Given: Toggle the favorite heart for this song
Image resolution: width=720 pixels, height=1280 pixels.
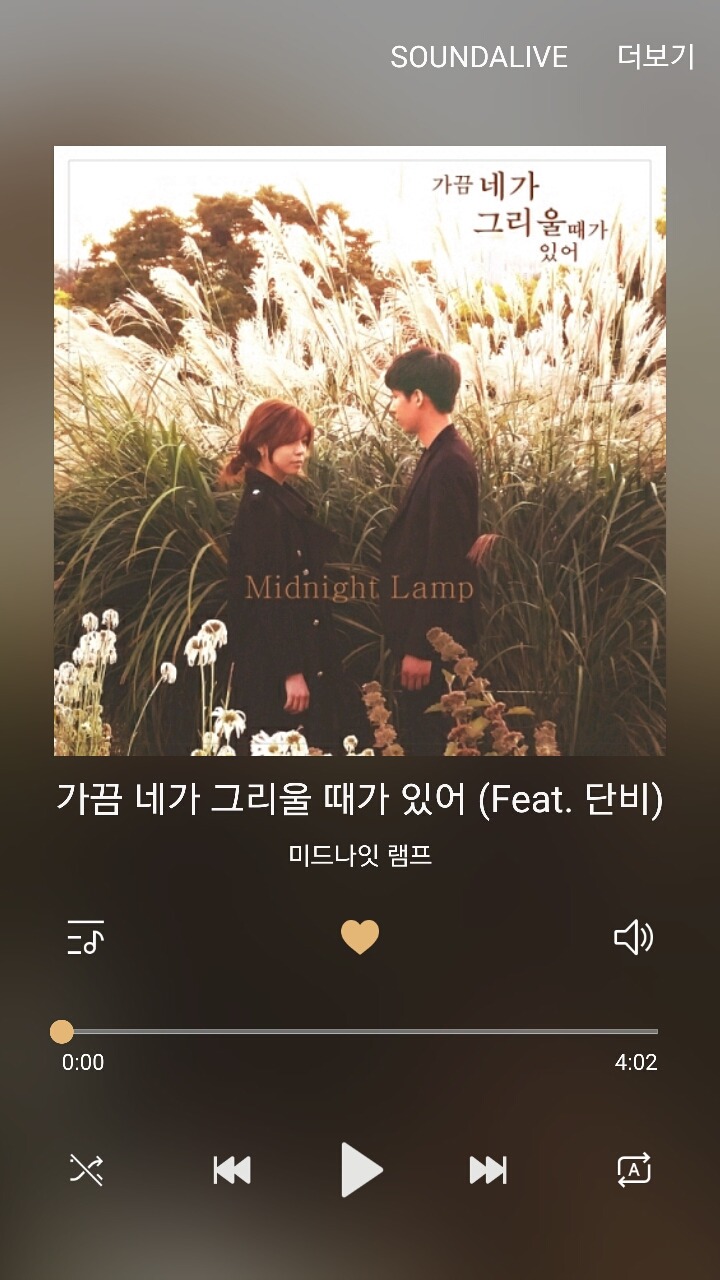Looking at the screenshot, I should [x=360, y=937].
